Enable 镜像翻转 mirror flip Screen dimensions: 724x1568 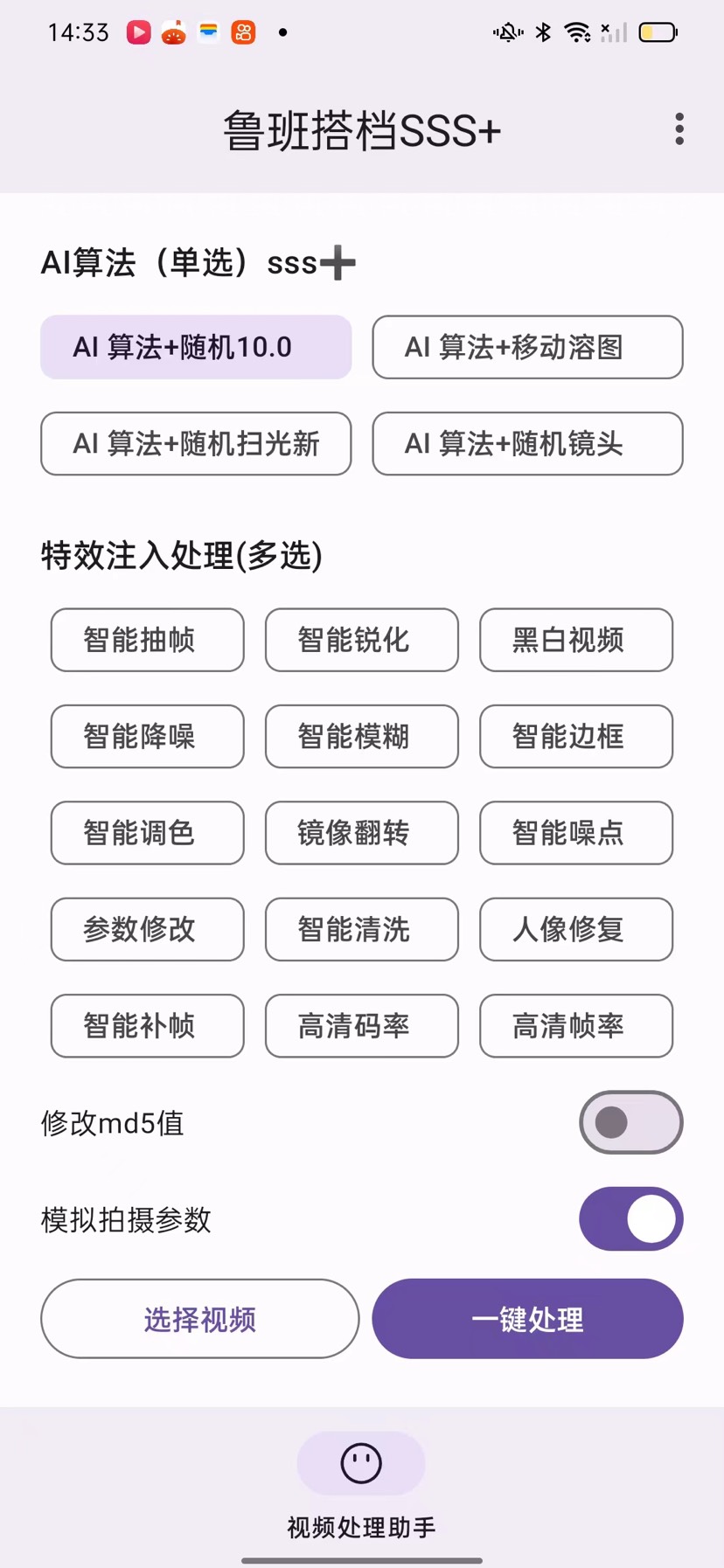click(x=361, y=833)
